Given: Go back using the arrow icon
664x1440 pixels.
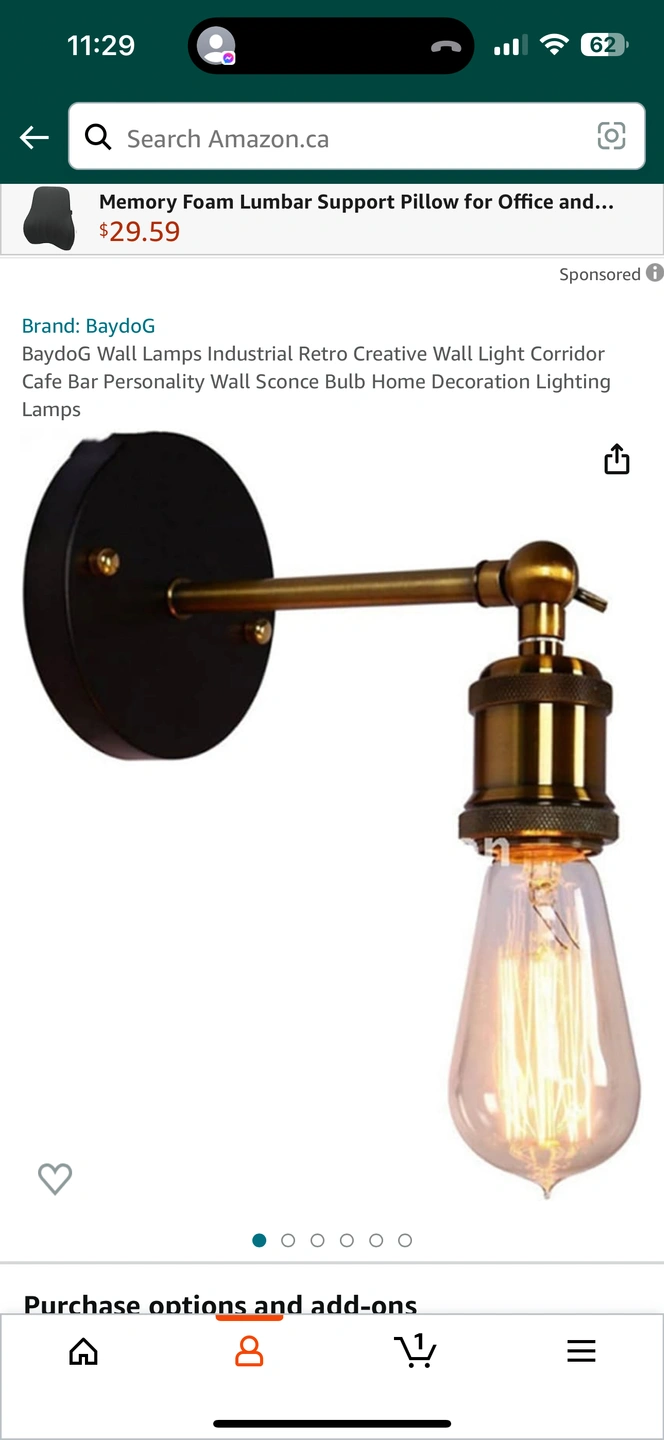Looking at the screenshot, I should [x=34, y=138].
